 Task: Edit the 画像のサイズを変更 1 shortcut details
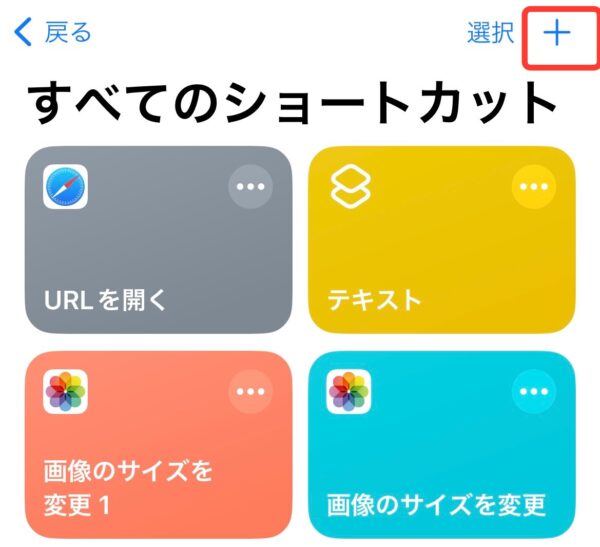point(250,391)
